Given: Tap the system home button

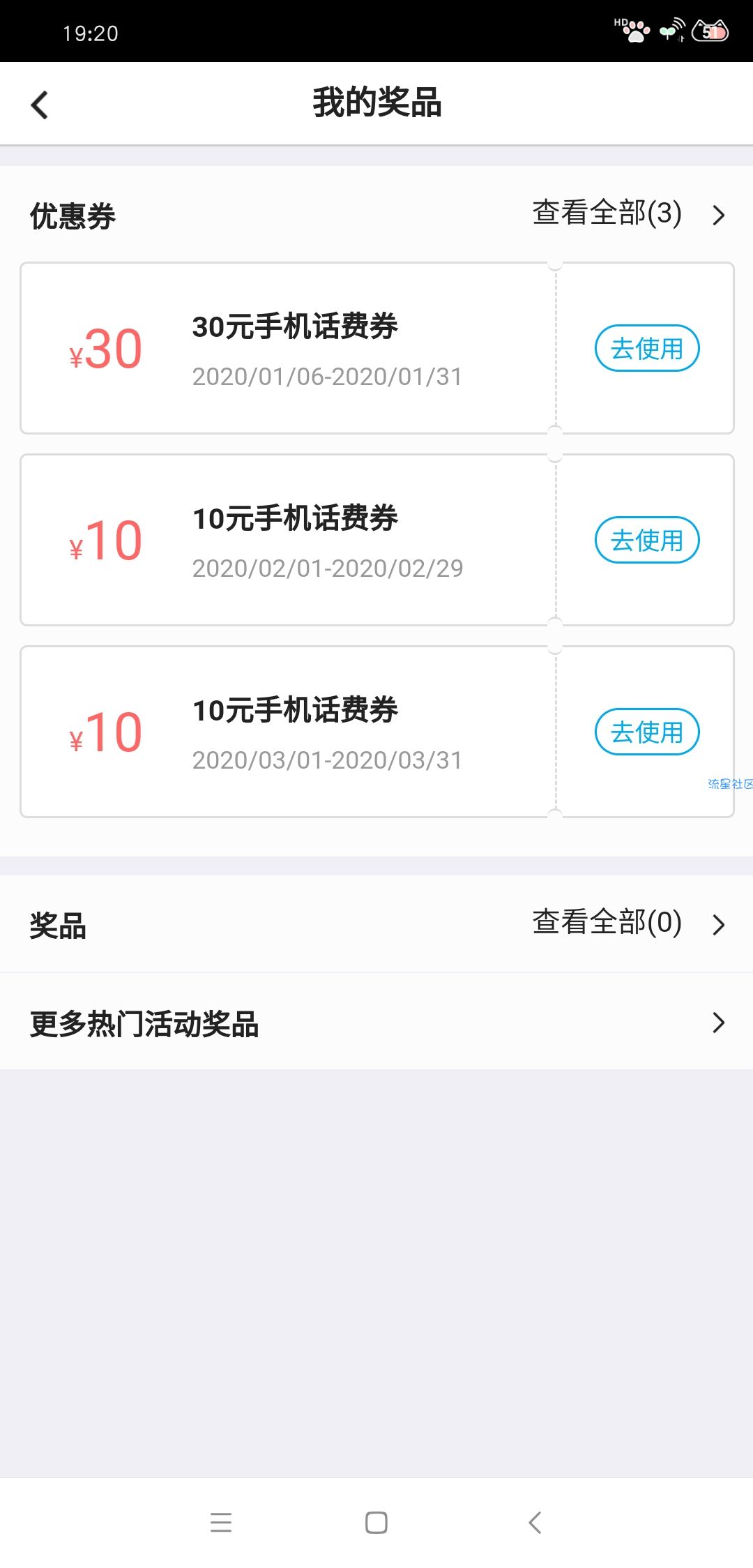Looking at the screenshot, I should (376, 1522).
